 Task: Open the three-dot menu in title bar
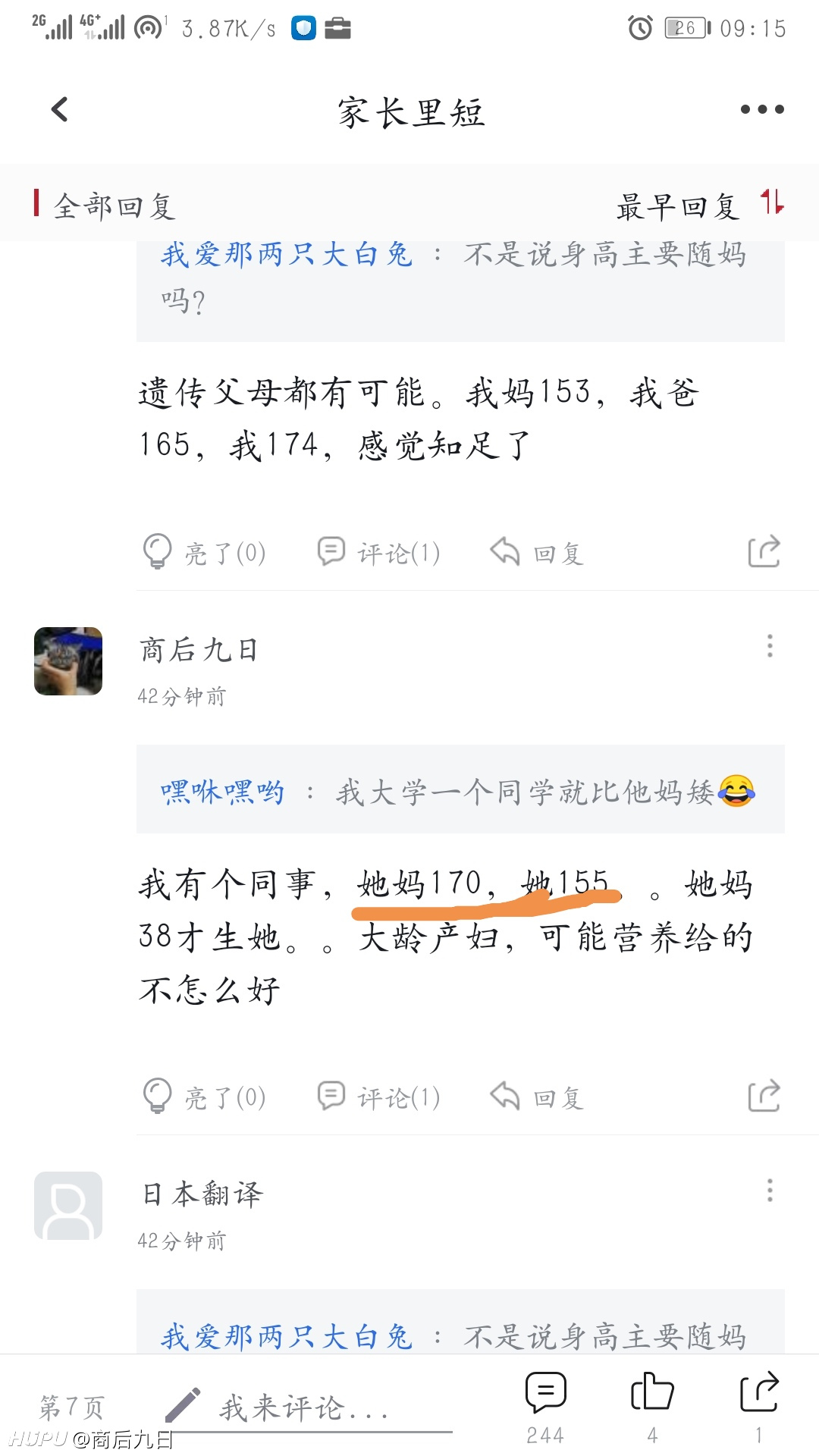click(762, 109)
